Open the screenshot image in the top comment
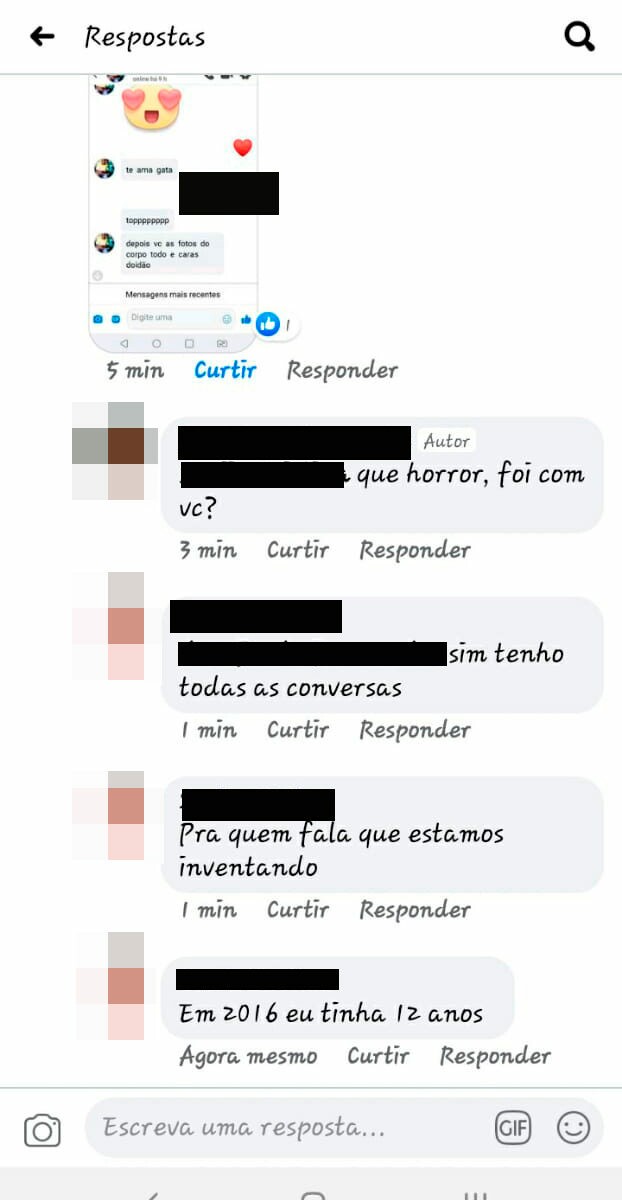Image resolution: width=622 pixels, height=1200 pixels. (x=172, y=210)
